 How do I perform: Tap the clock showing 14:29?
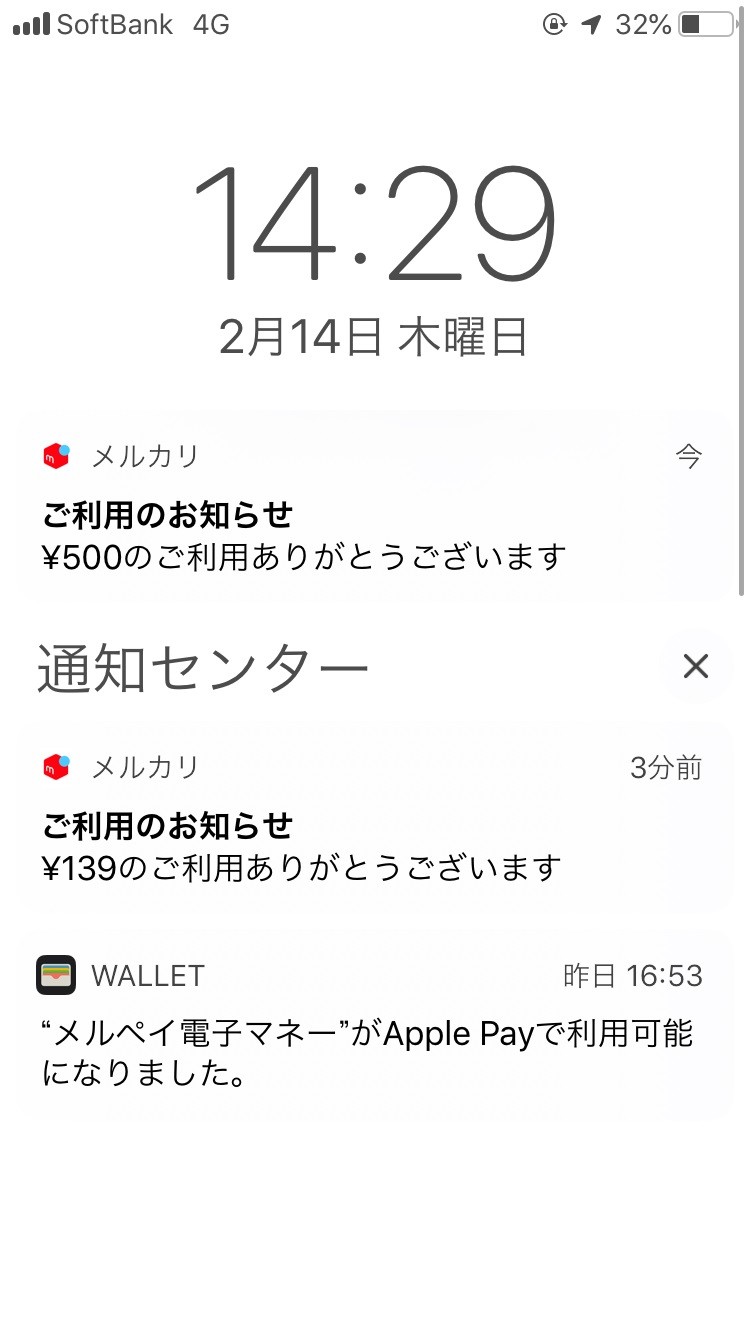(x=375, y=225)
